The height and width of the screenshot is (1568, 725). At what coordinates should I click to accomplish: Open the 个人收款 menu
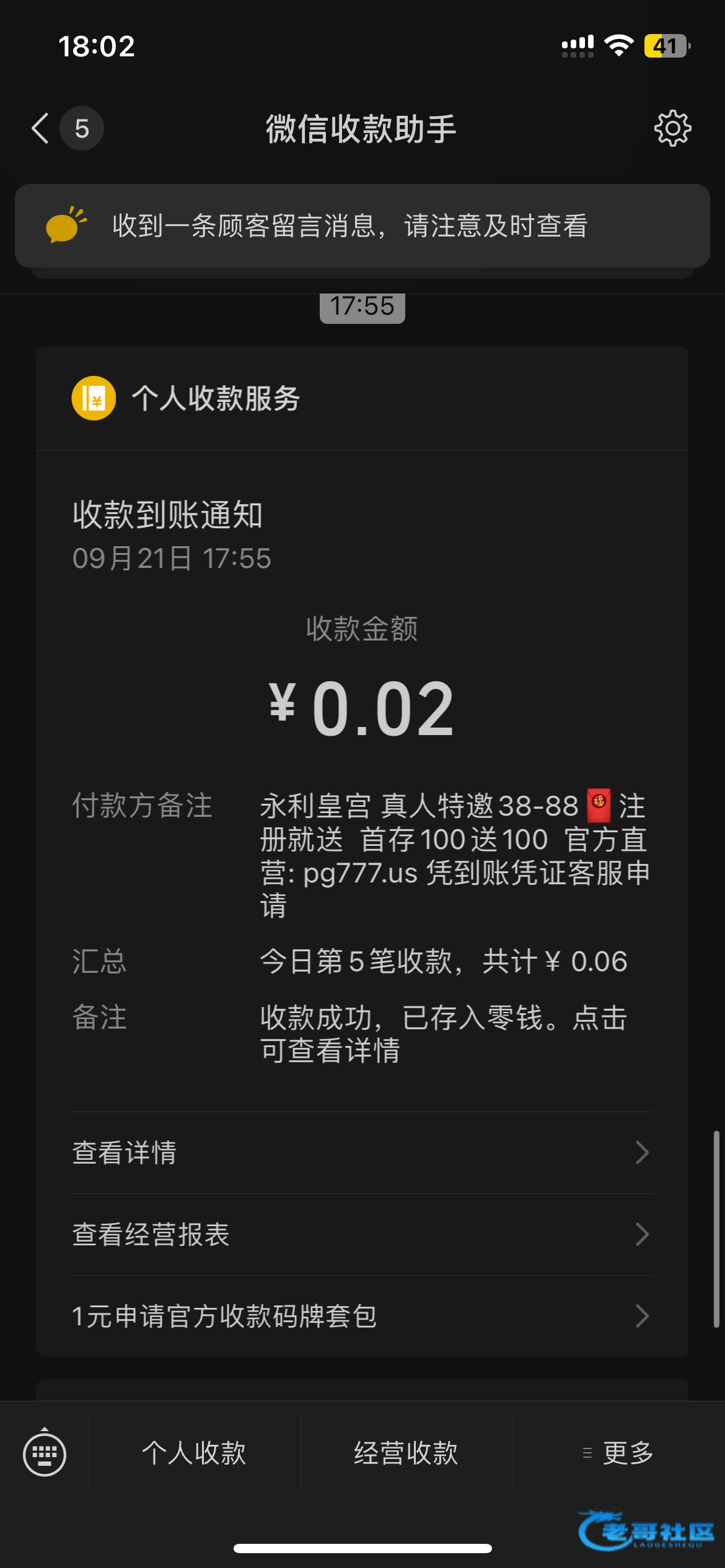(x=195, y=1453)
